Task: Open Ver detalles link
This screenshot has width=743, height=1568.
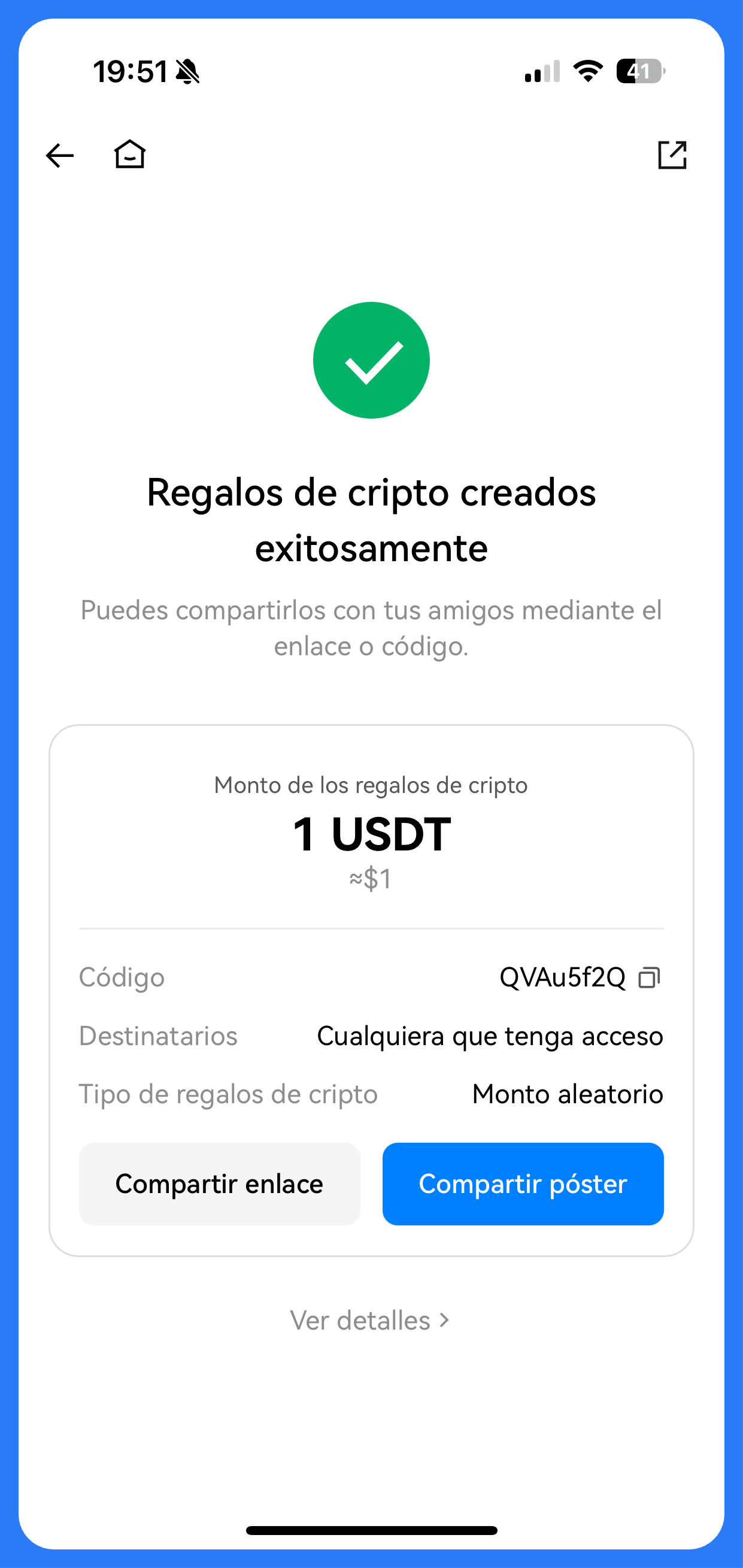Action: 370,1320
